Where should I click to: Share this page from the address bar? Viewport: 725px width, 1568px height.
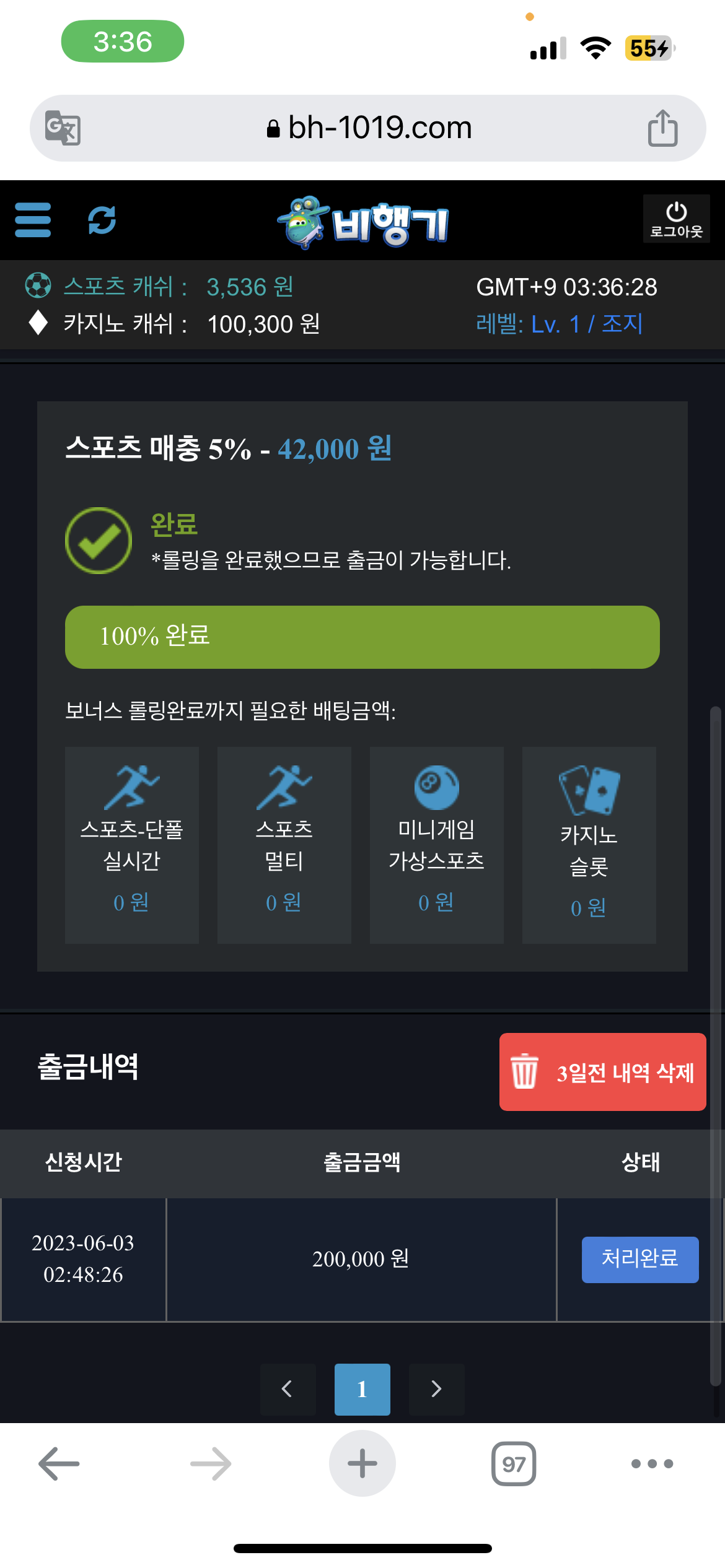(662, 128)
